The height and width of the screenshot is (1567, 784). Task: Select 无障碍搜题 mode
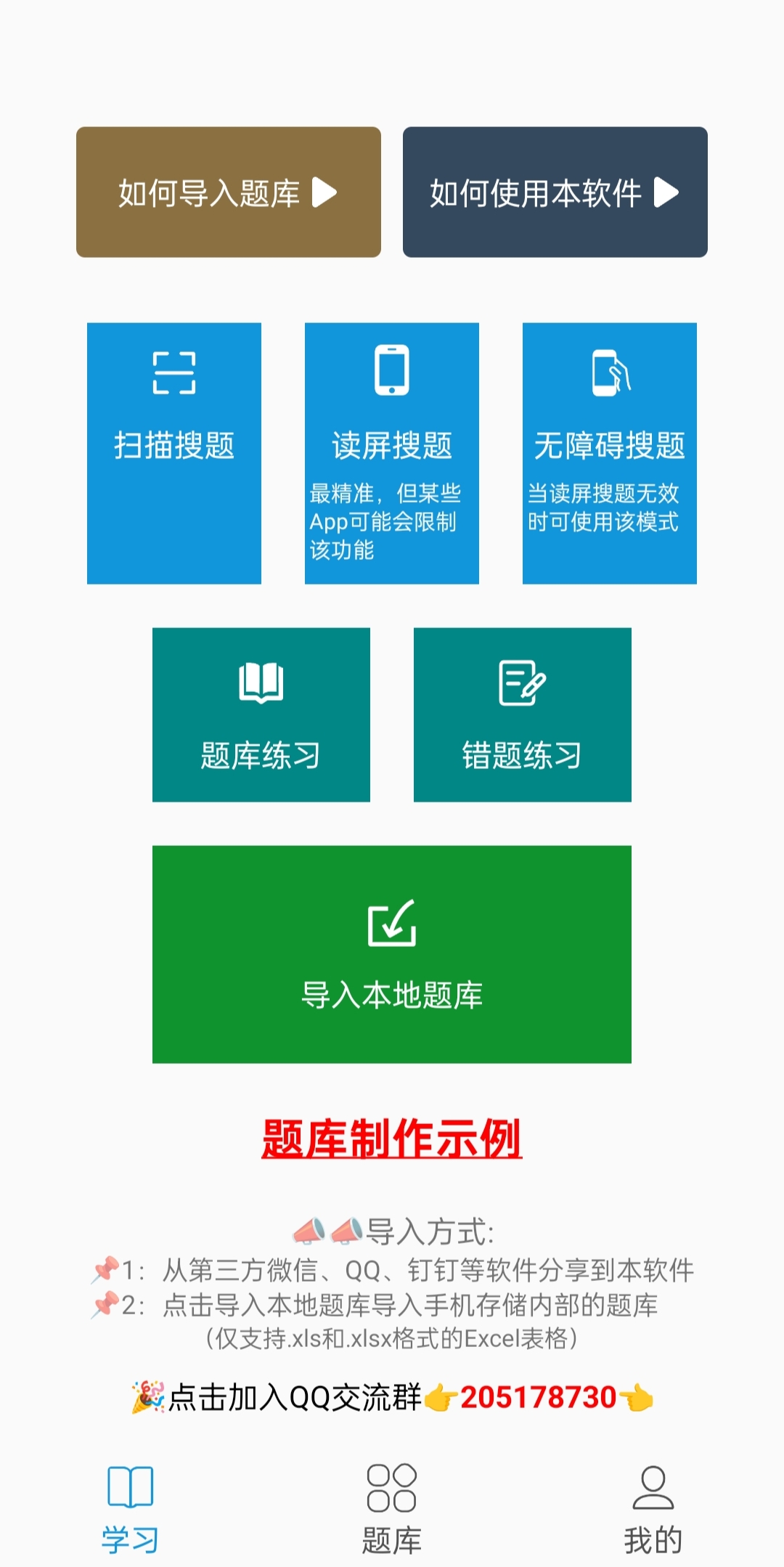610,452
